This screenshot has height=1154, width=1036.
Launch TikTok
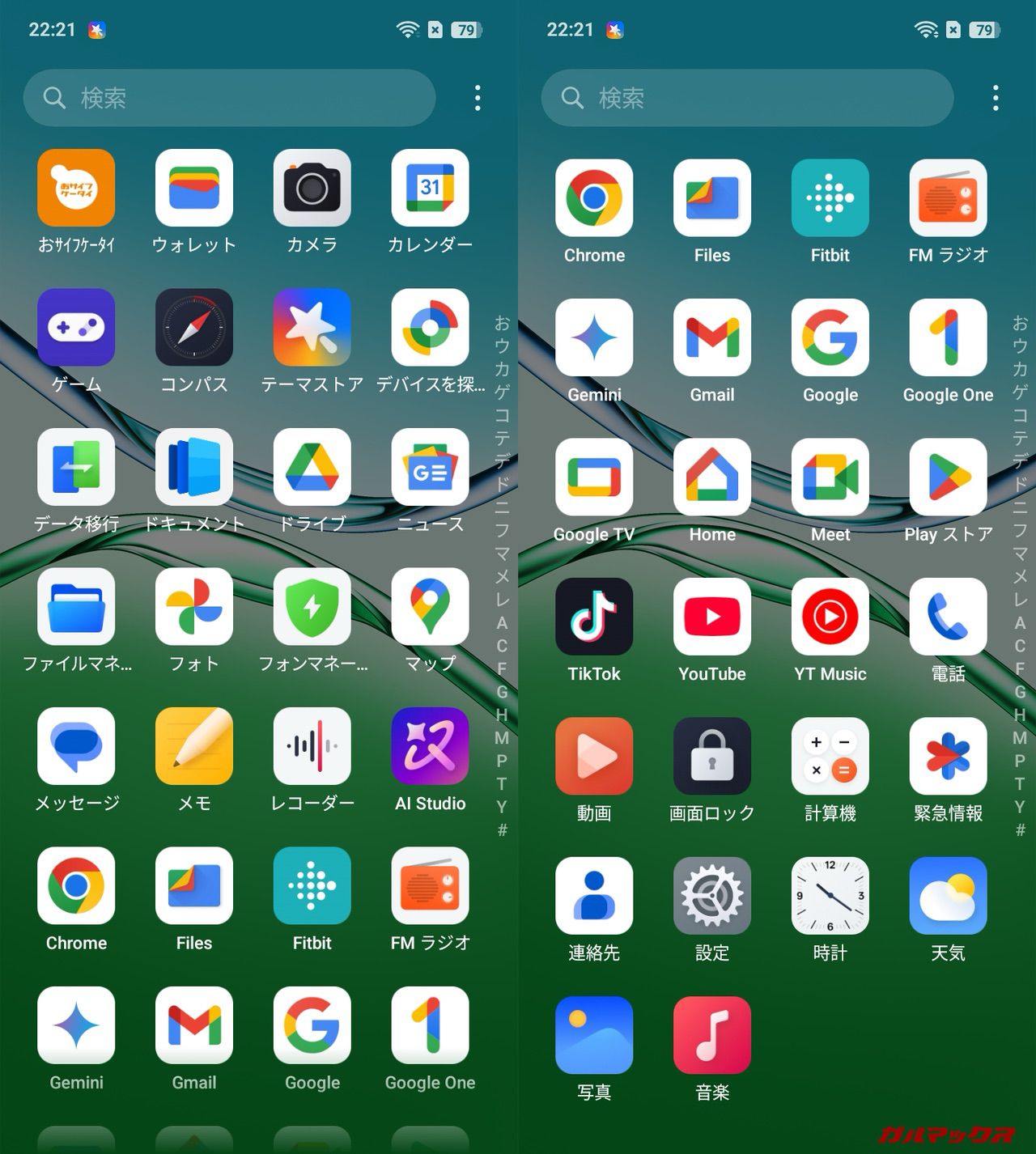click(x=594, y=617)
